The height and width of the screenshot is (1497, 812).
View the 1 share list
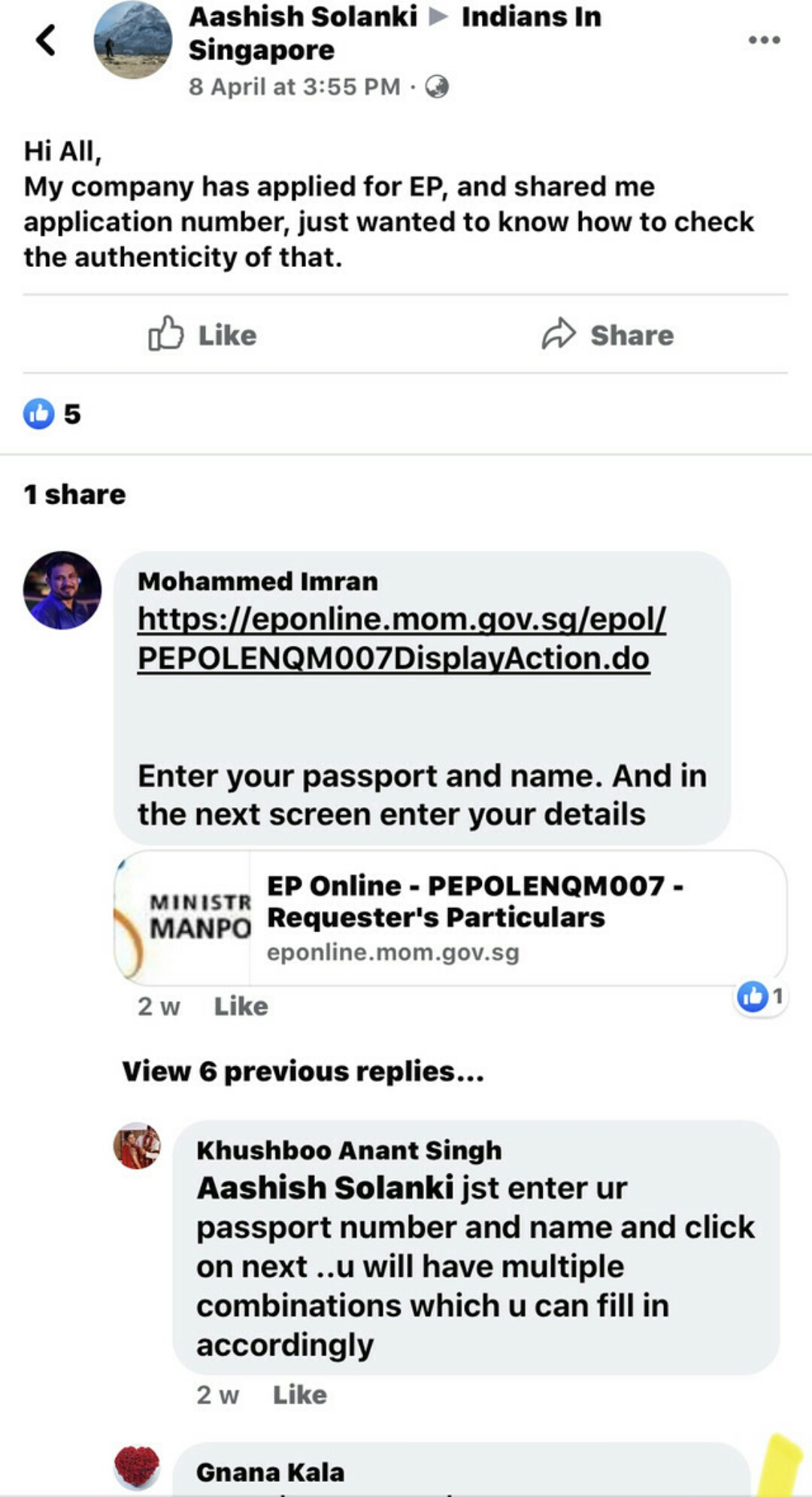pyautogui.click(x=74, y=494)
